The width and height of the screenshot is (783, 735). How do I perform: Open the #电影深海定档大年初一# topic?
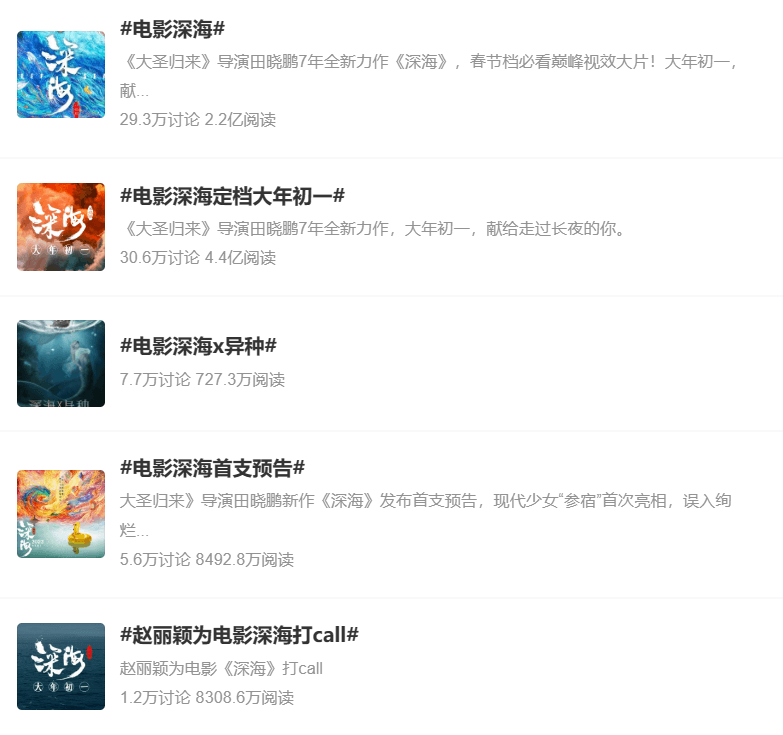pos(232,196)
